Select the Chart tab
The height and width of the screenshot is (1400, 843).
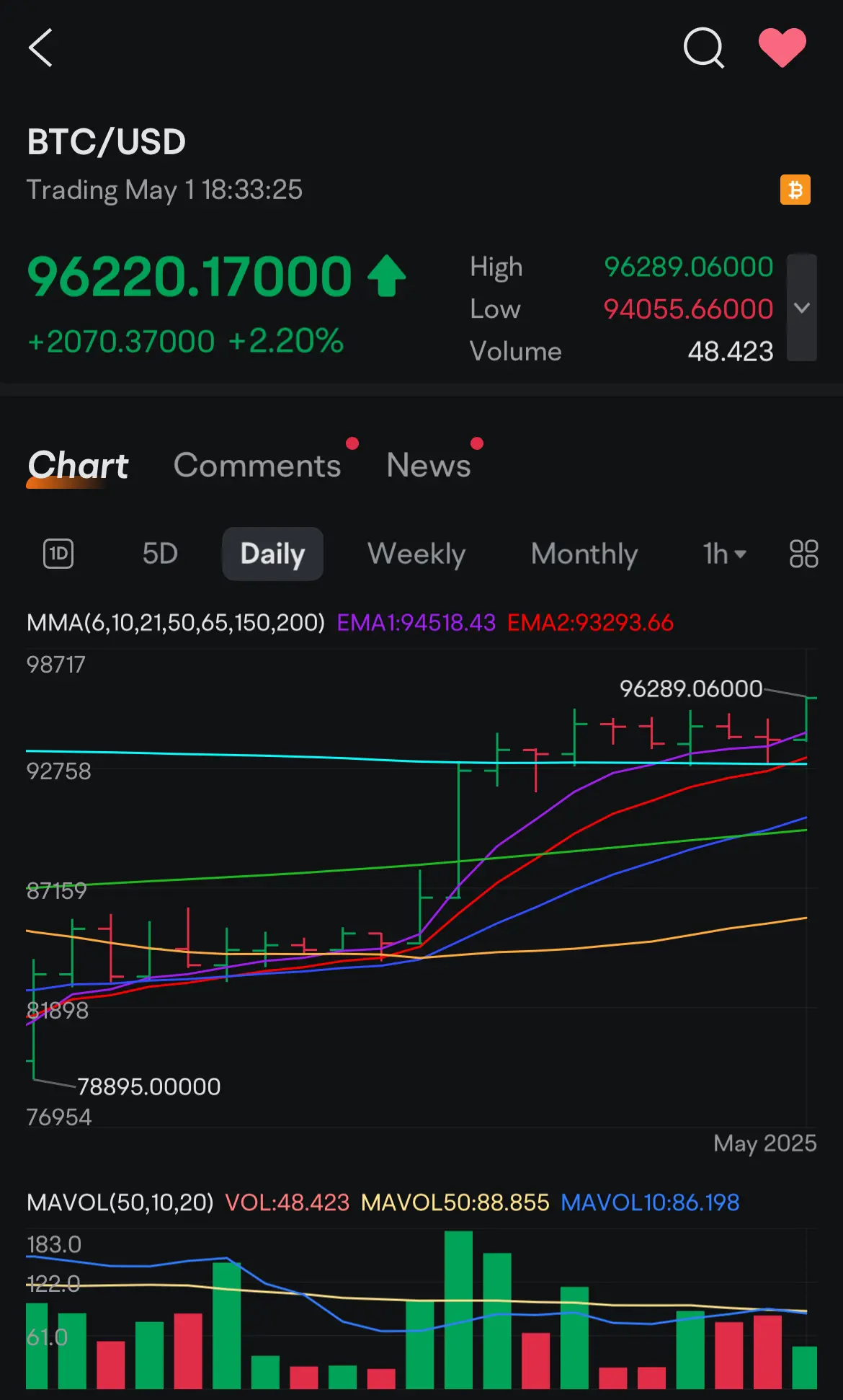click(x=78, y=465)
